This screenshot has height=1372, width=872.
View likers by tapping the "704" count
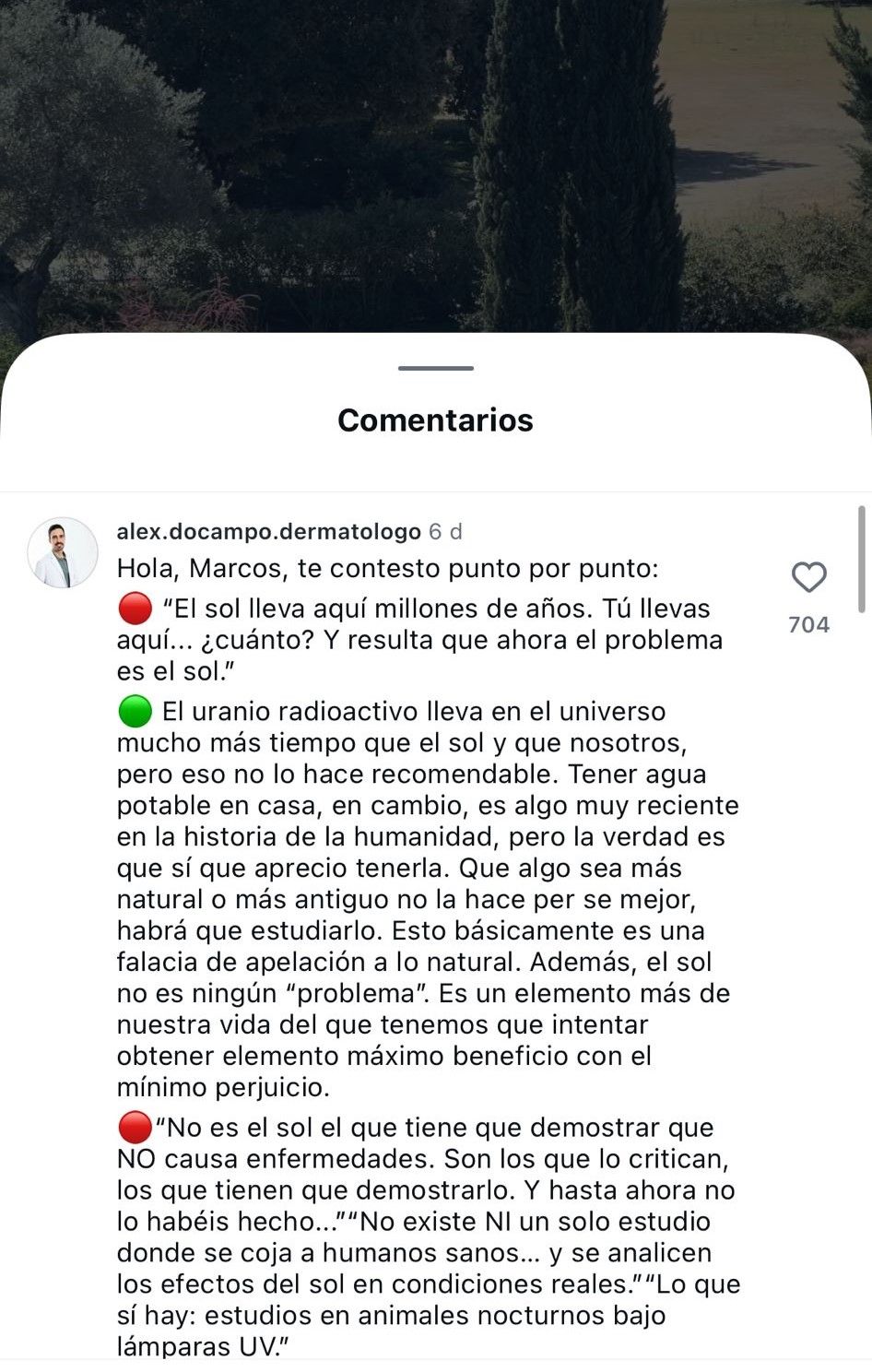[x=809, y=624]
